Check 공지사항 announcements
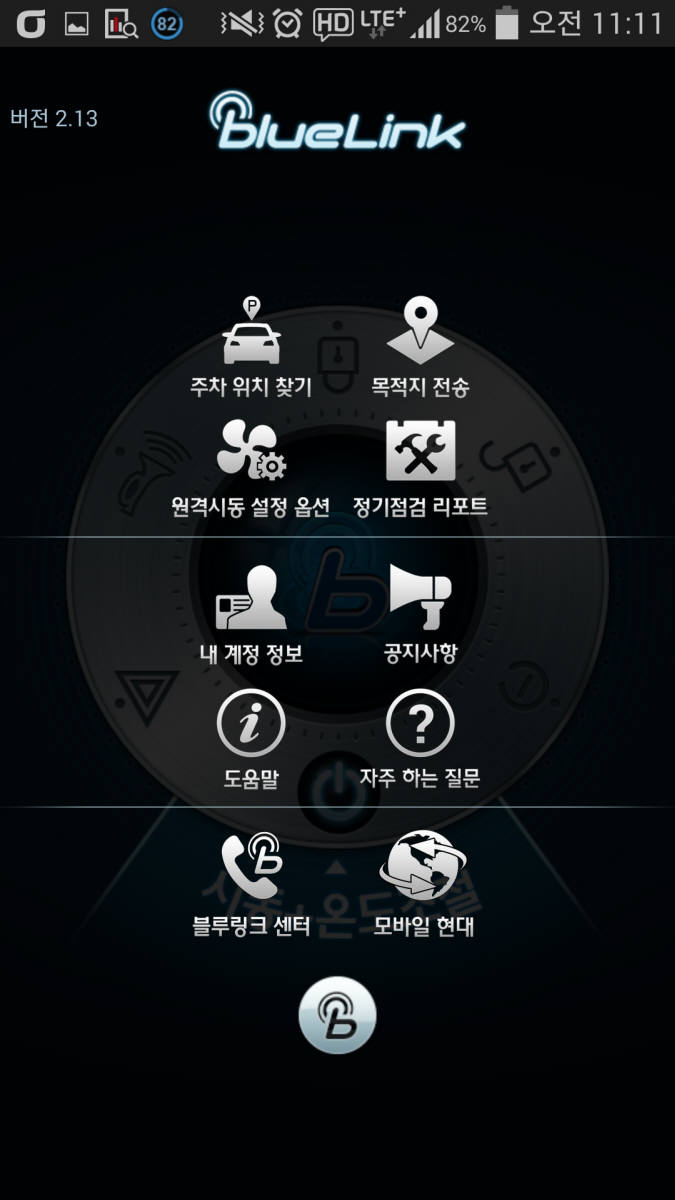 pyautogui.click(x=420, y=612)
